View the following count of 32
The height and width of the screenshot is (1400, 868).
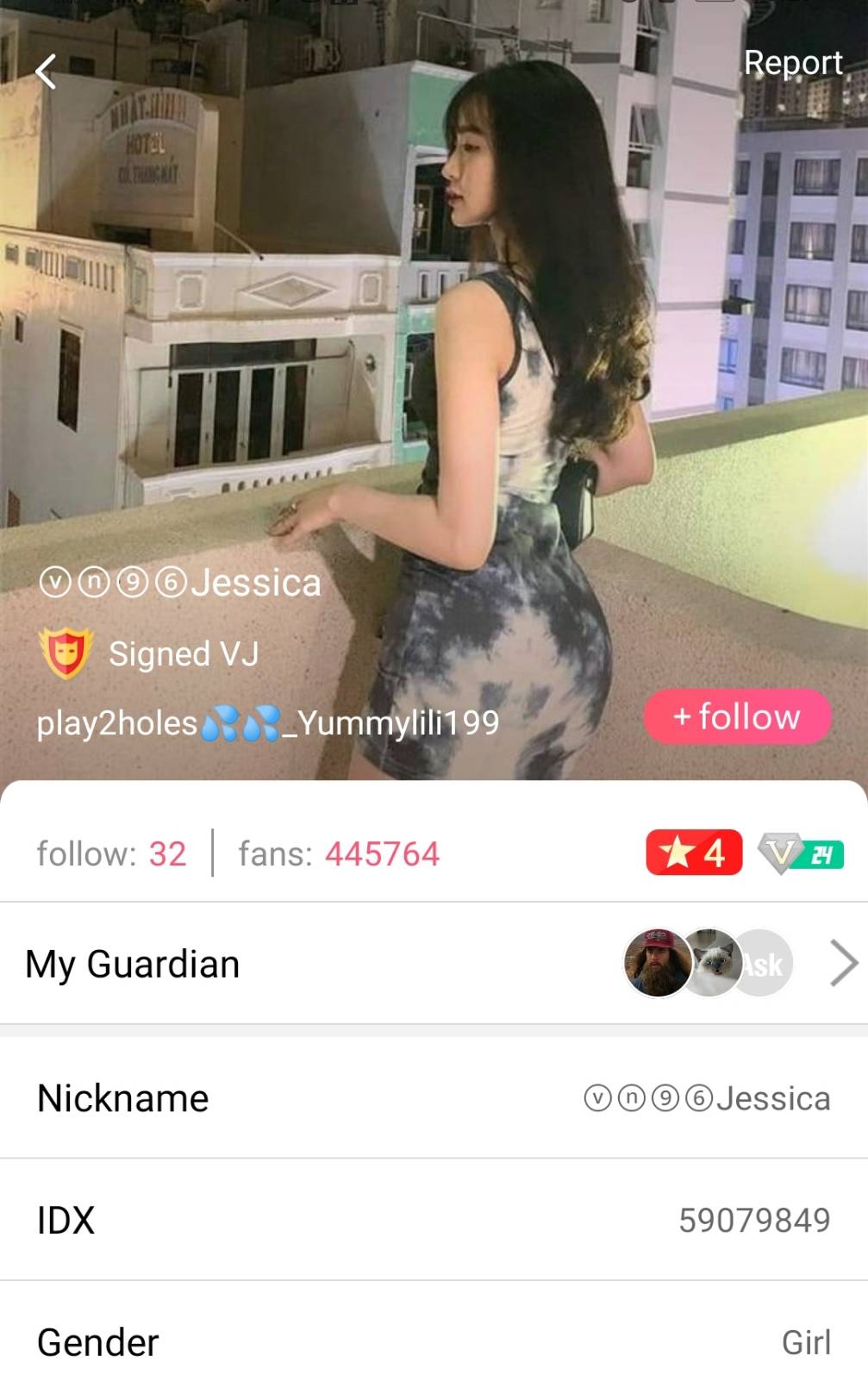click(111, 853)
